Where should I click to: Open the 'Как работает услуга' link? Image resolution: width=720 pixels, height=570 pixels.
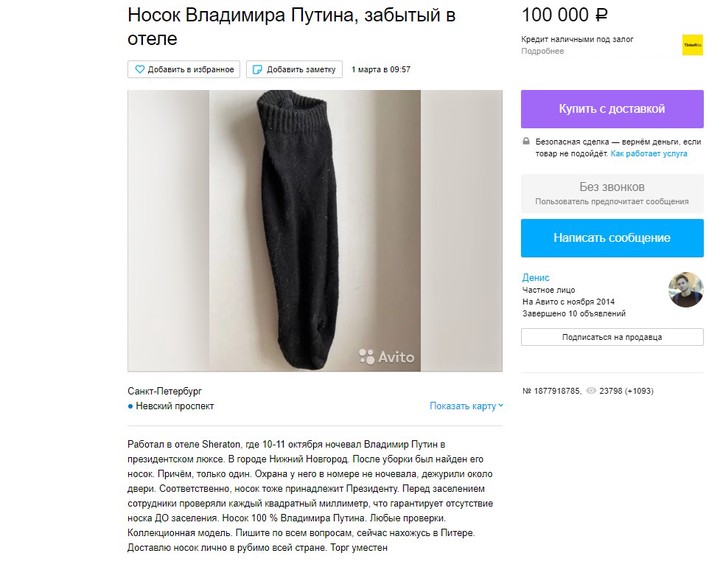(649, 155)
